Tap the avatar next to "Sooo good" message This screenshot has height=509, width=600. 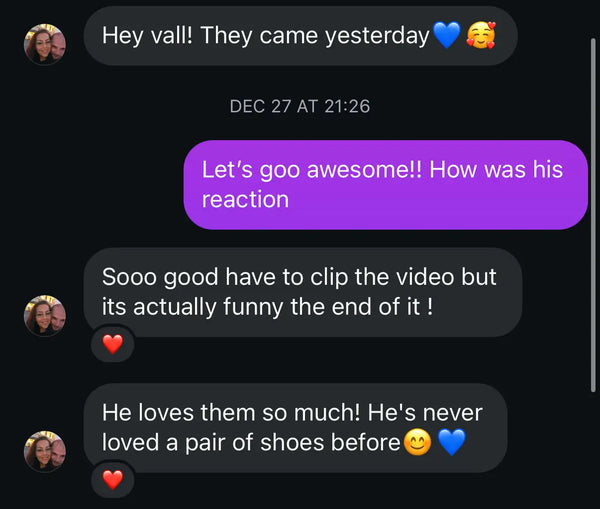[x=44, y=316]
